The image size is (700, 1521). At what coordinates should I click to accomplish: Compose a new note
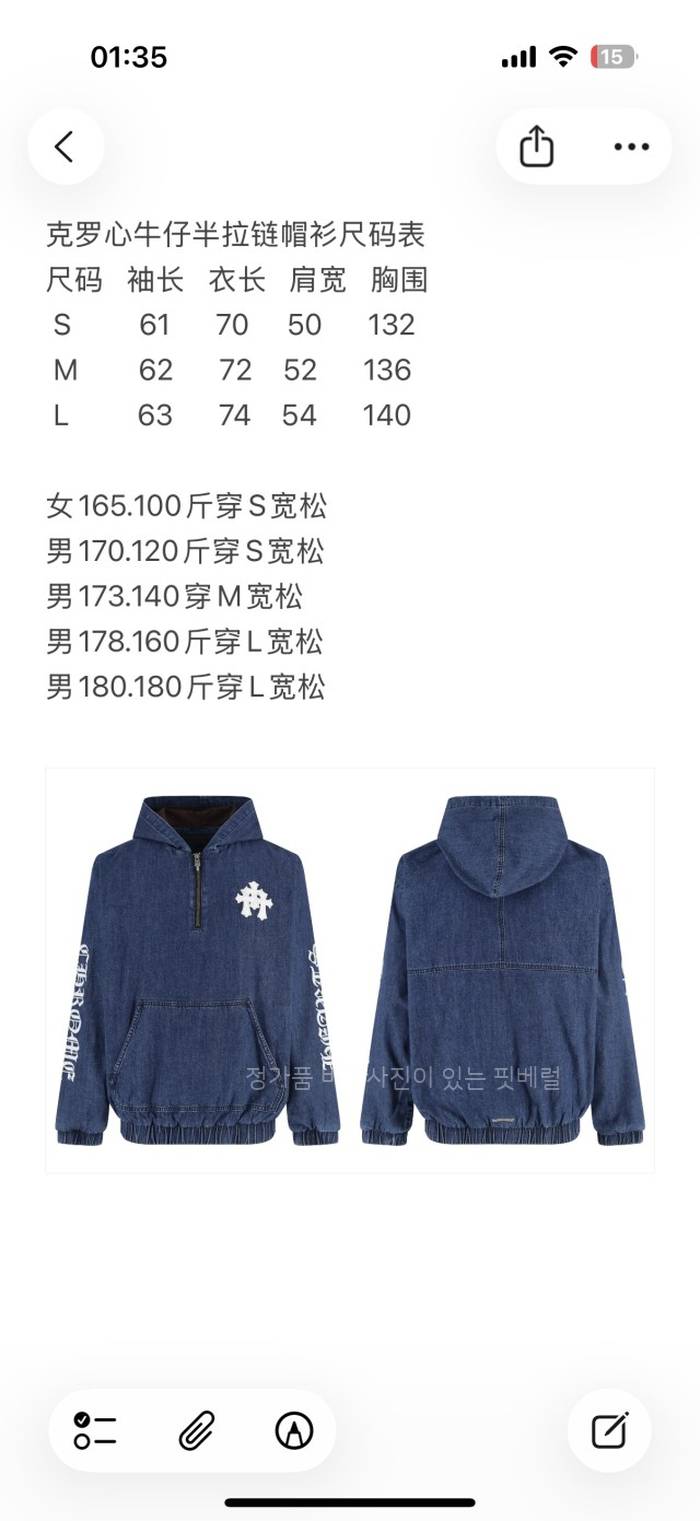coord(609,1431)
